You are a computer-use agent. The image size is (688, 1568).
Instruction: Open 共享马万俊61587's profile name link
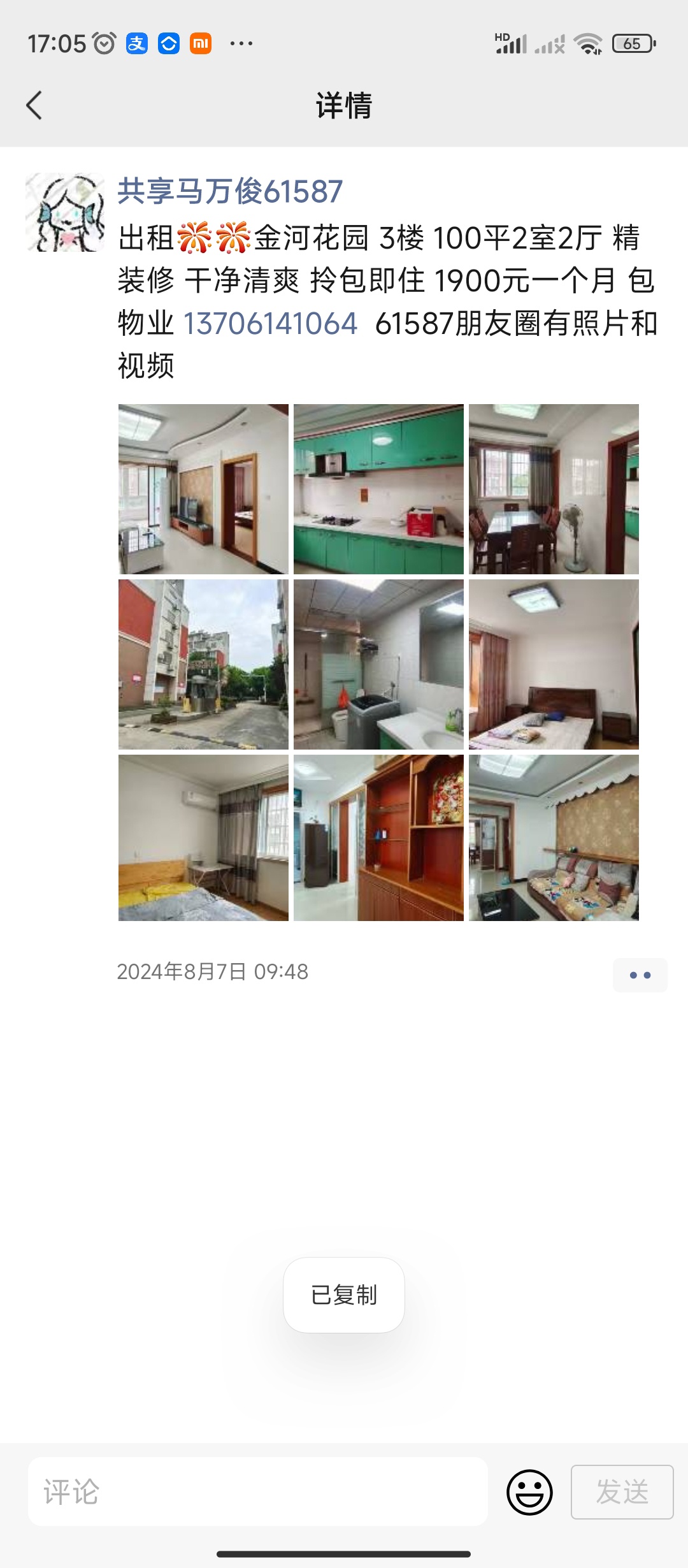pos(230,191)
